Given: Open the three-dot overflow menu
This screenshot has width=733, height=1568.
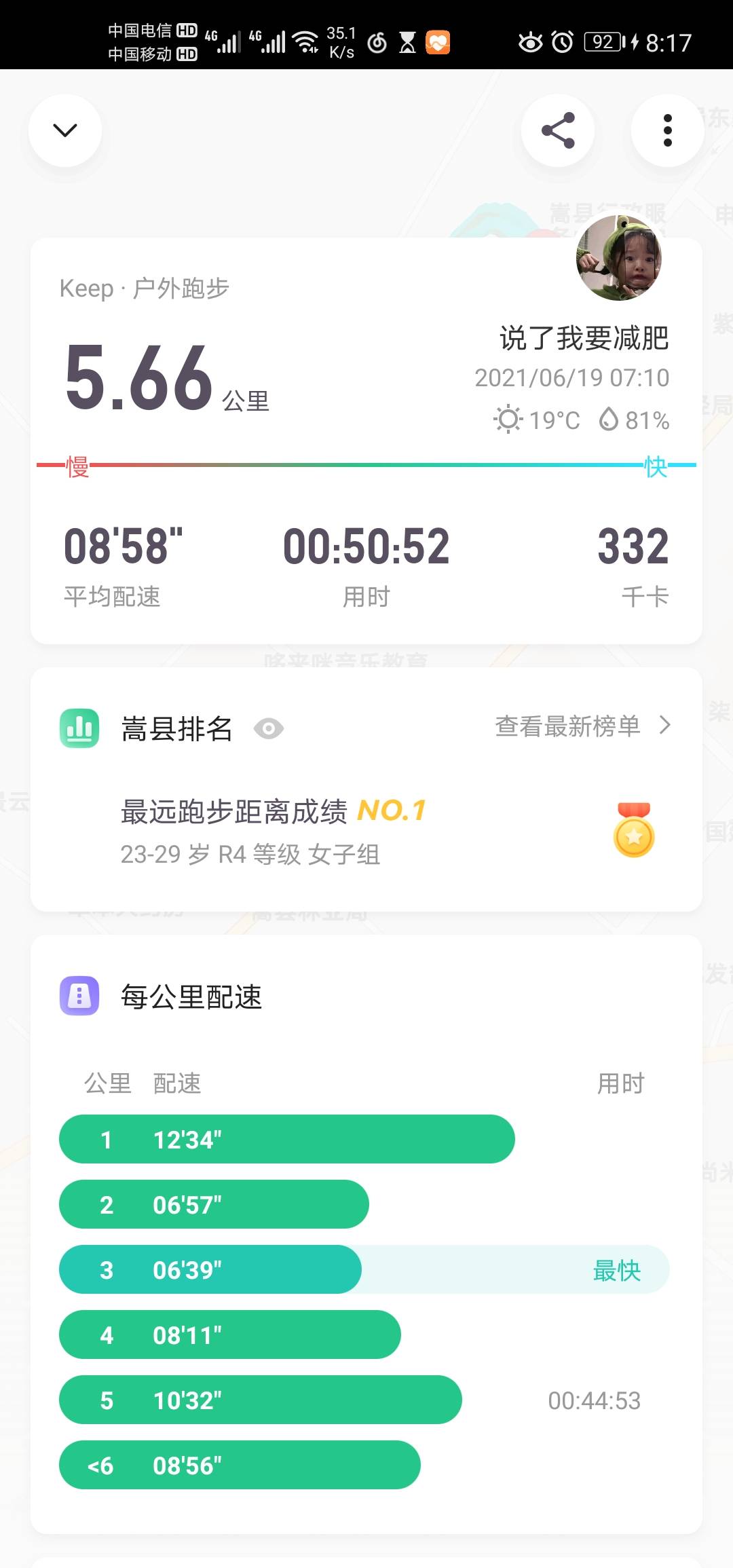Looking at the screenshot, I should (x=668, y=130).
